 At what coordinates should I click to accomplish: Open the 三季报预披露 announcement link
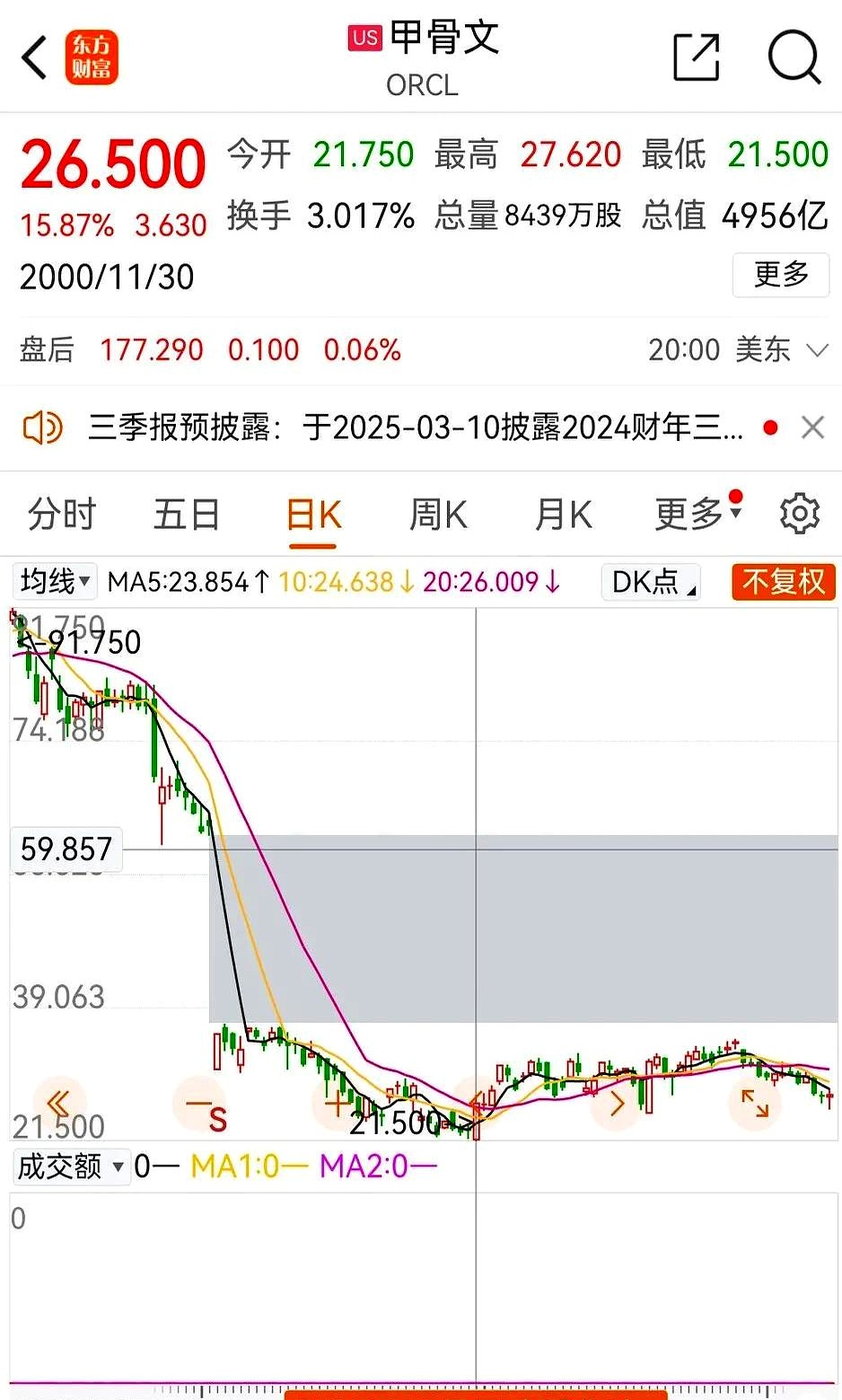click(x=413, y=428)
